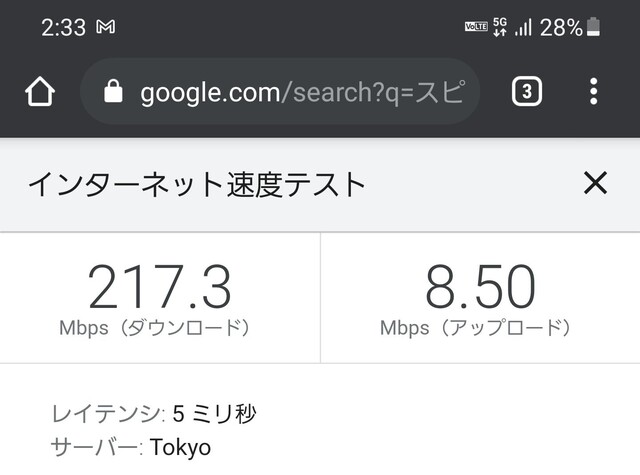640x475 pixels.
Task: Open the tab switcher showing 3 tabs
Action: (x=526, y=92)
